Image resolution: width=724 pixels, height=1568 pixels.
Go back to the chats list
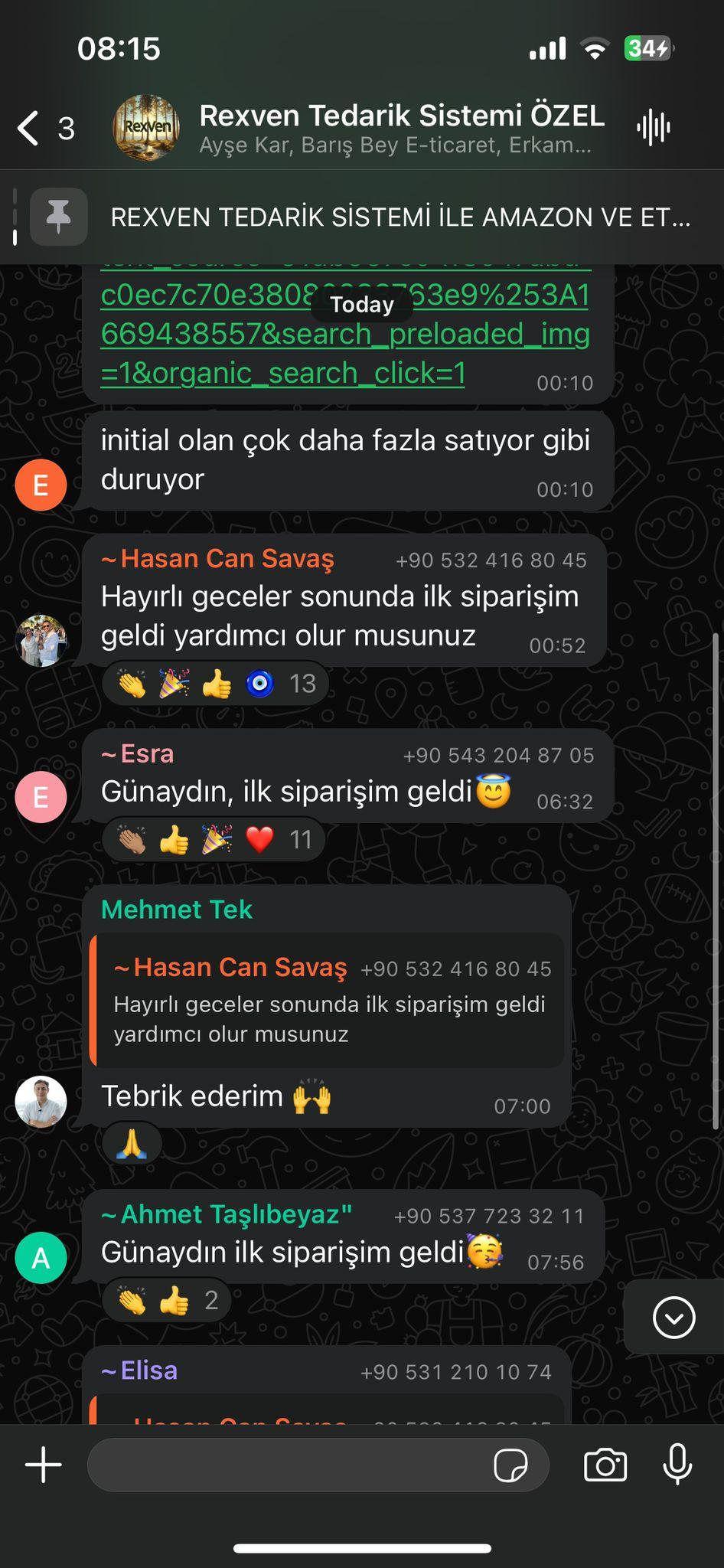coord(31,128)
